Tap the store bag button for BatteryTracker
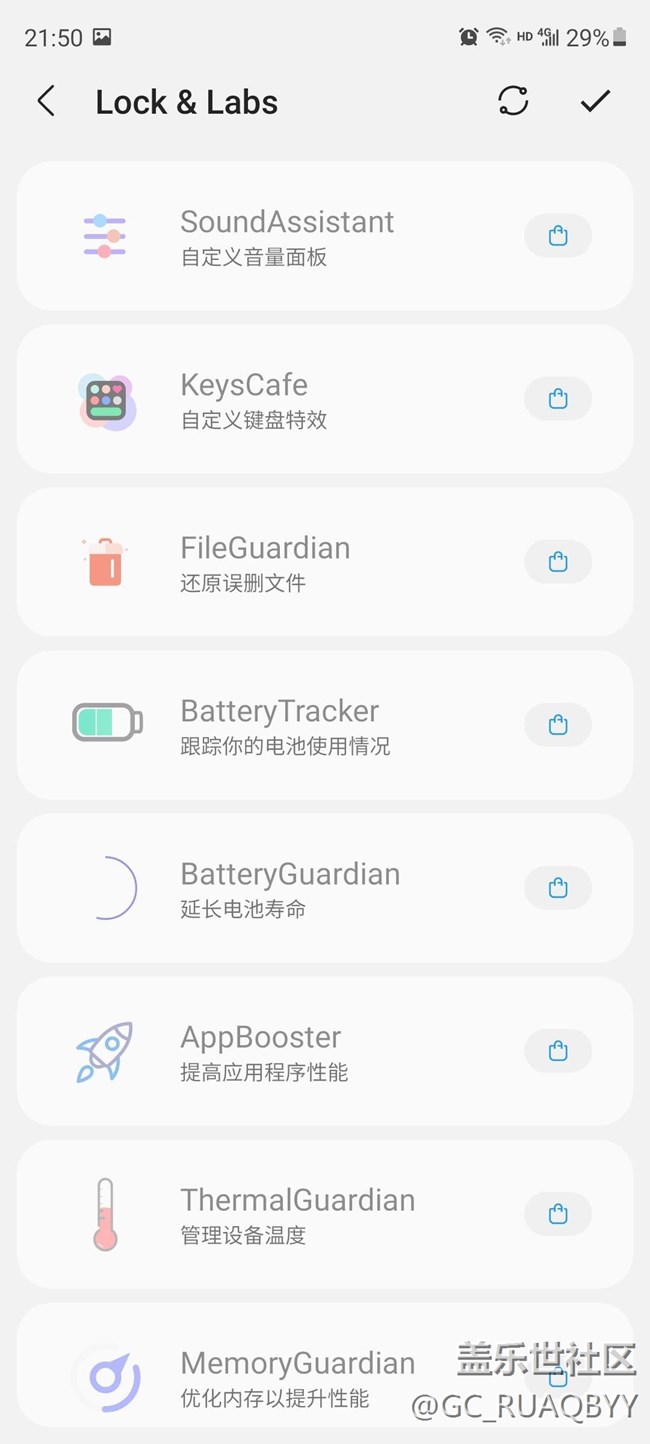 coord(558,725)
